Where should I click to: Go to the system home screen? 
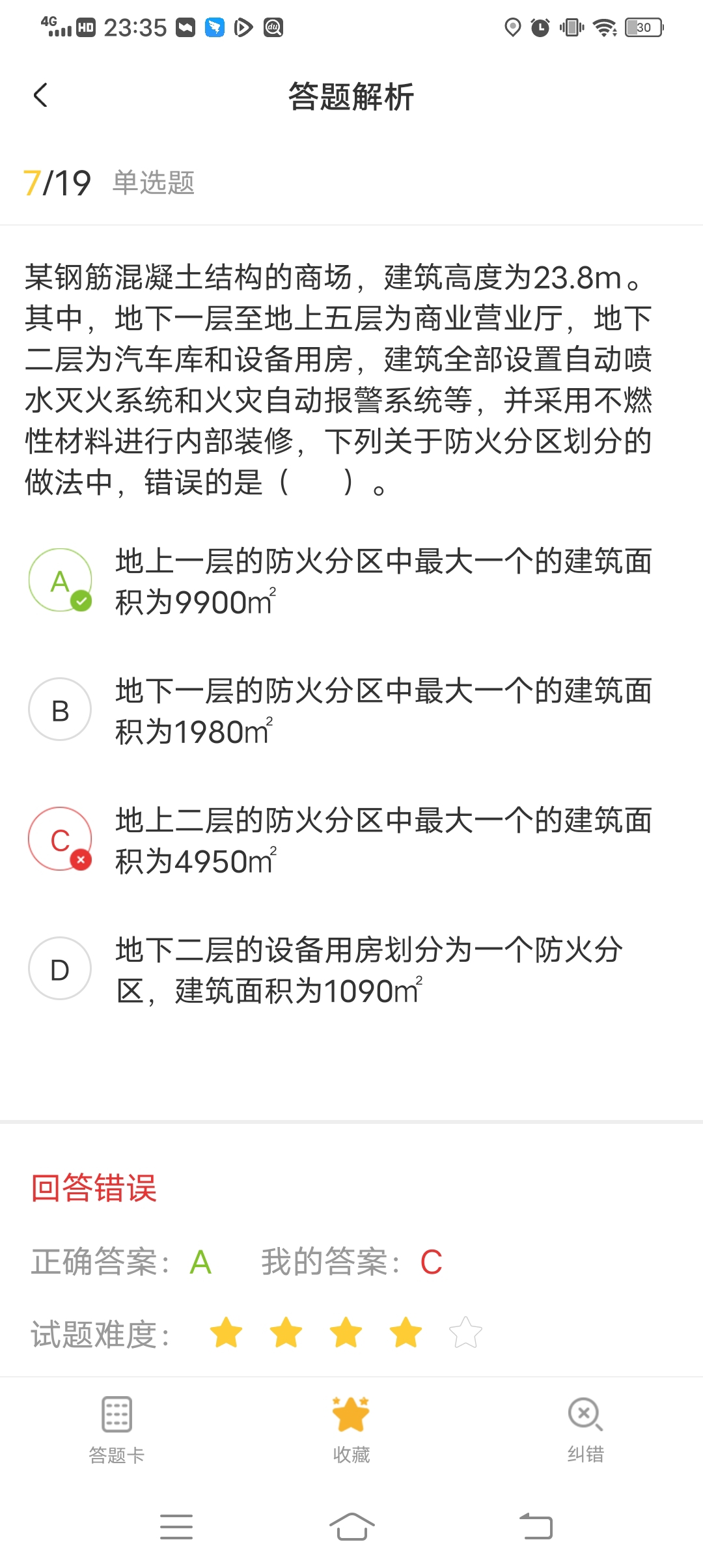tap(351, 1526)
